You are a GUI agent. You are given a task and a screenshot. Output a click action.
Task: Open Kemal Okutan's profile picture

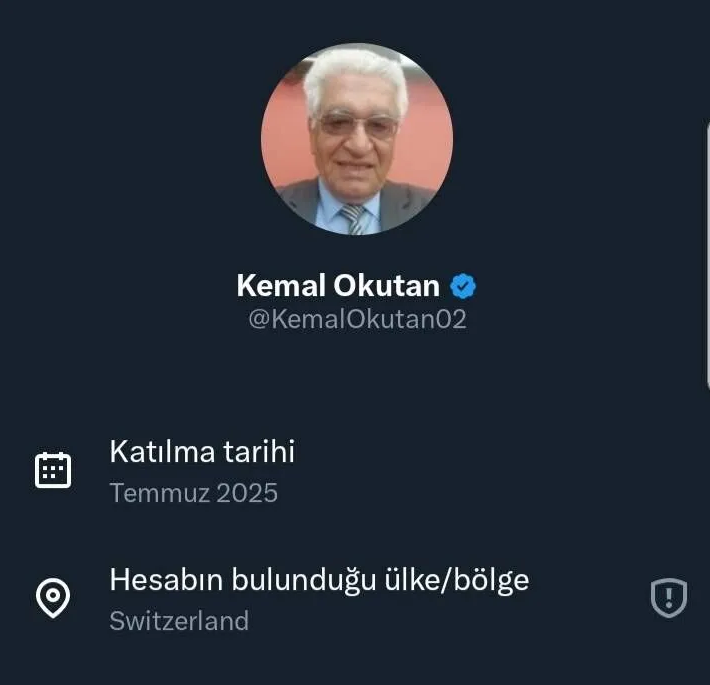[357, 139]
